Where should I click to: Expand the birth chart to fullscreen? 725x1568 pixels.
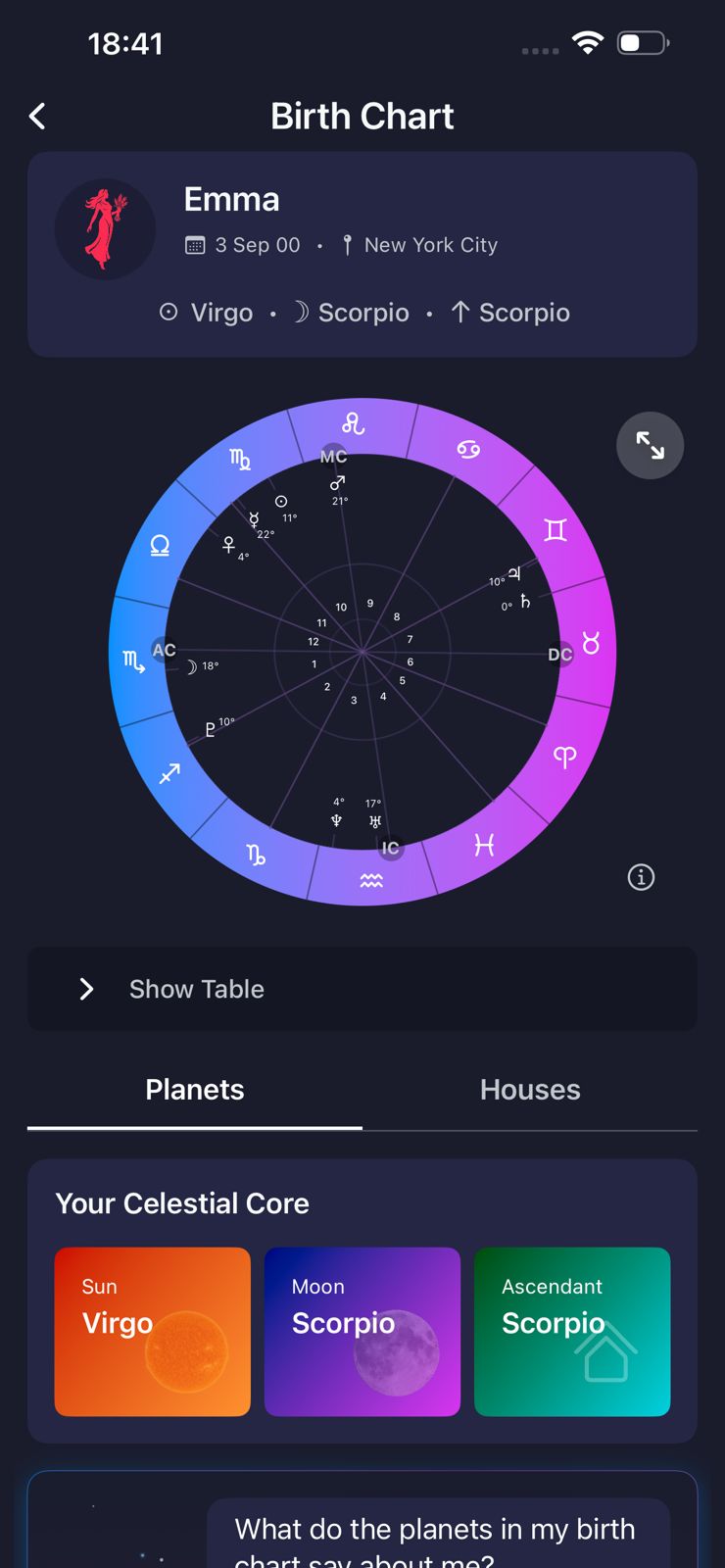coord(650,446)
